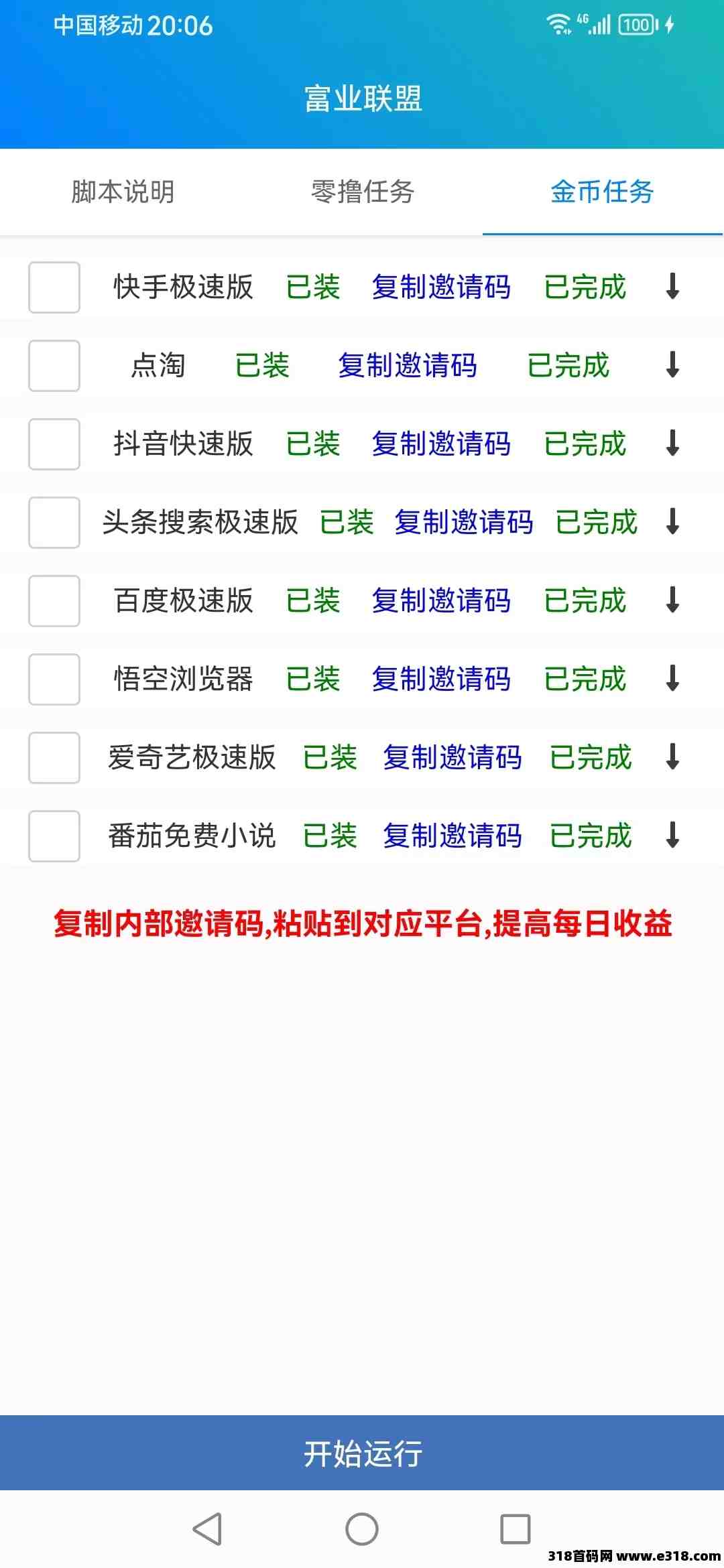Image resolution: width=724 pixels, height=1568 pixels.
Task: Select the 金币任务 tab
Action: tap(602, 192)
